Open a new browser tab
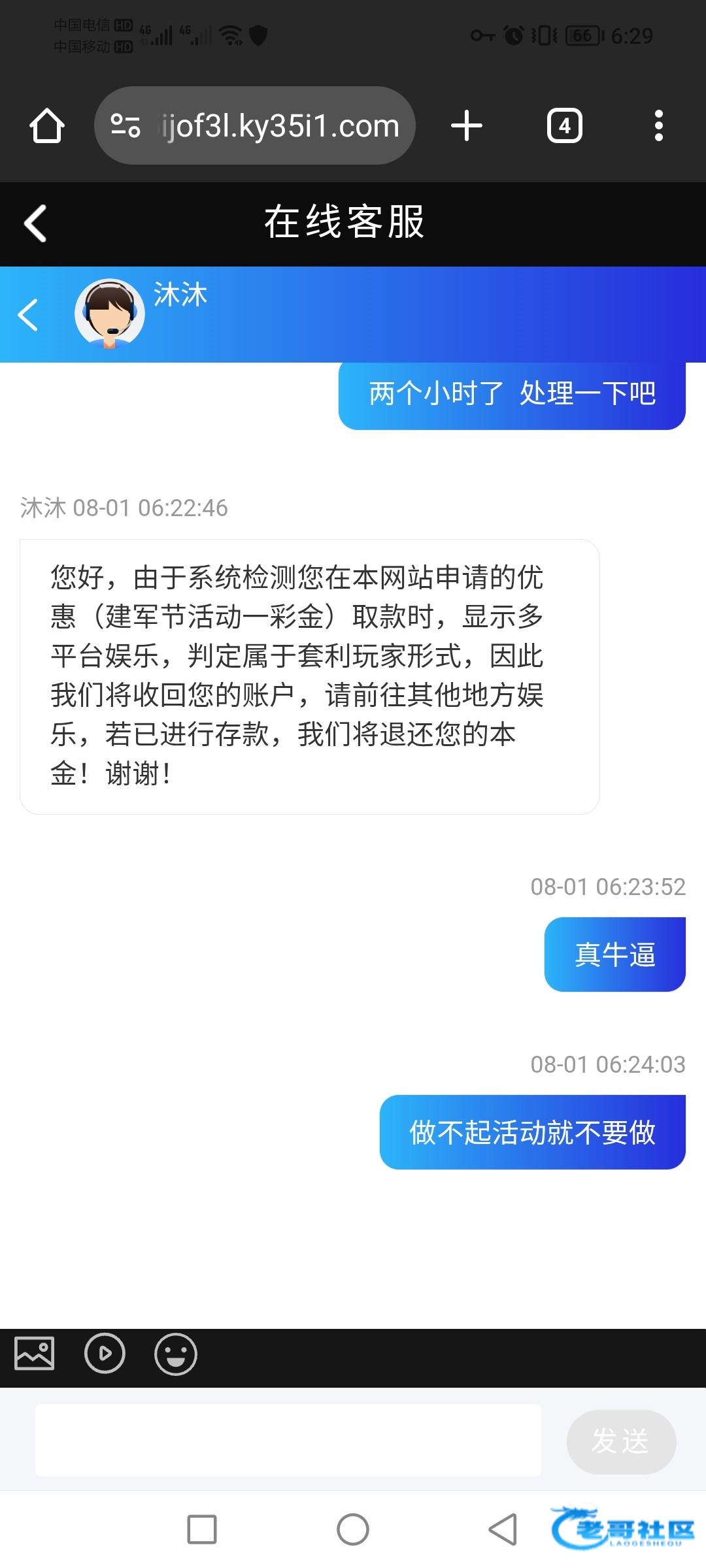Screen dimensions: 706x1568 467,125
